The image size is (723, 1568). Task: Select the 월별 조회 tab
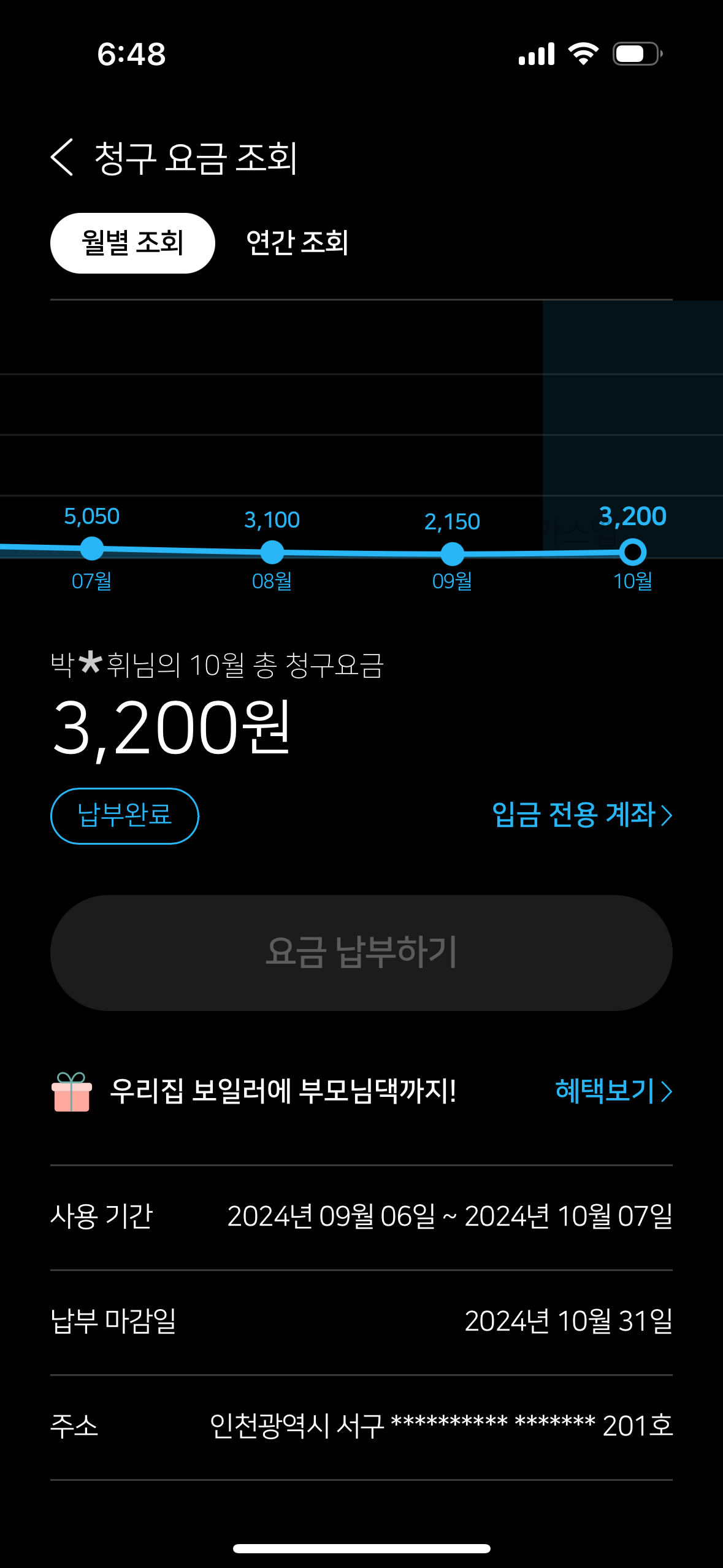click(x=132, y=243)
